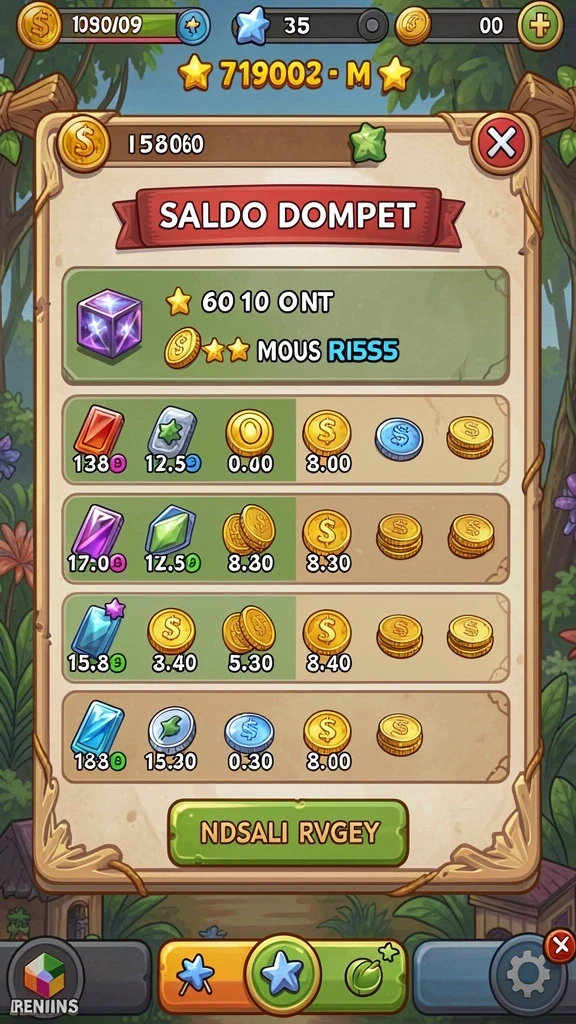The height and width of the screenshot is (1024, 576).
Task: Pick the blue gem priced 188
Action: pos(98,737)
